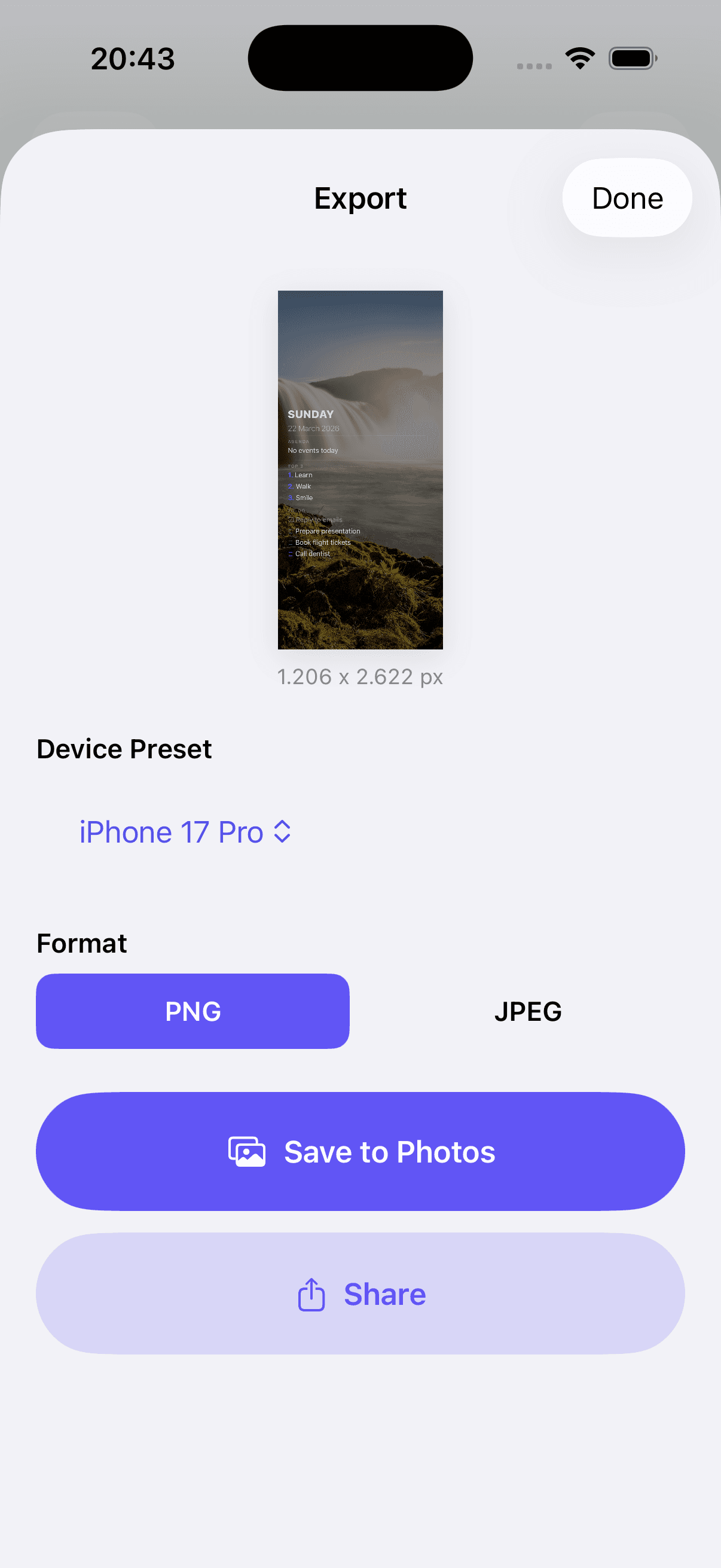Switch the export format to JPEG
This screenshot has height=1568, width=721.
pyautogui.click(x=527, y=1011)
